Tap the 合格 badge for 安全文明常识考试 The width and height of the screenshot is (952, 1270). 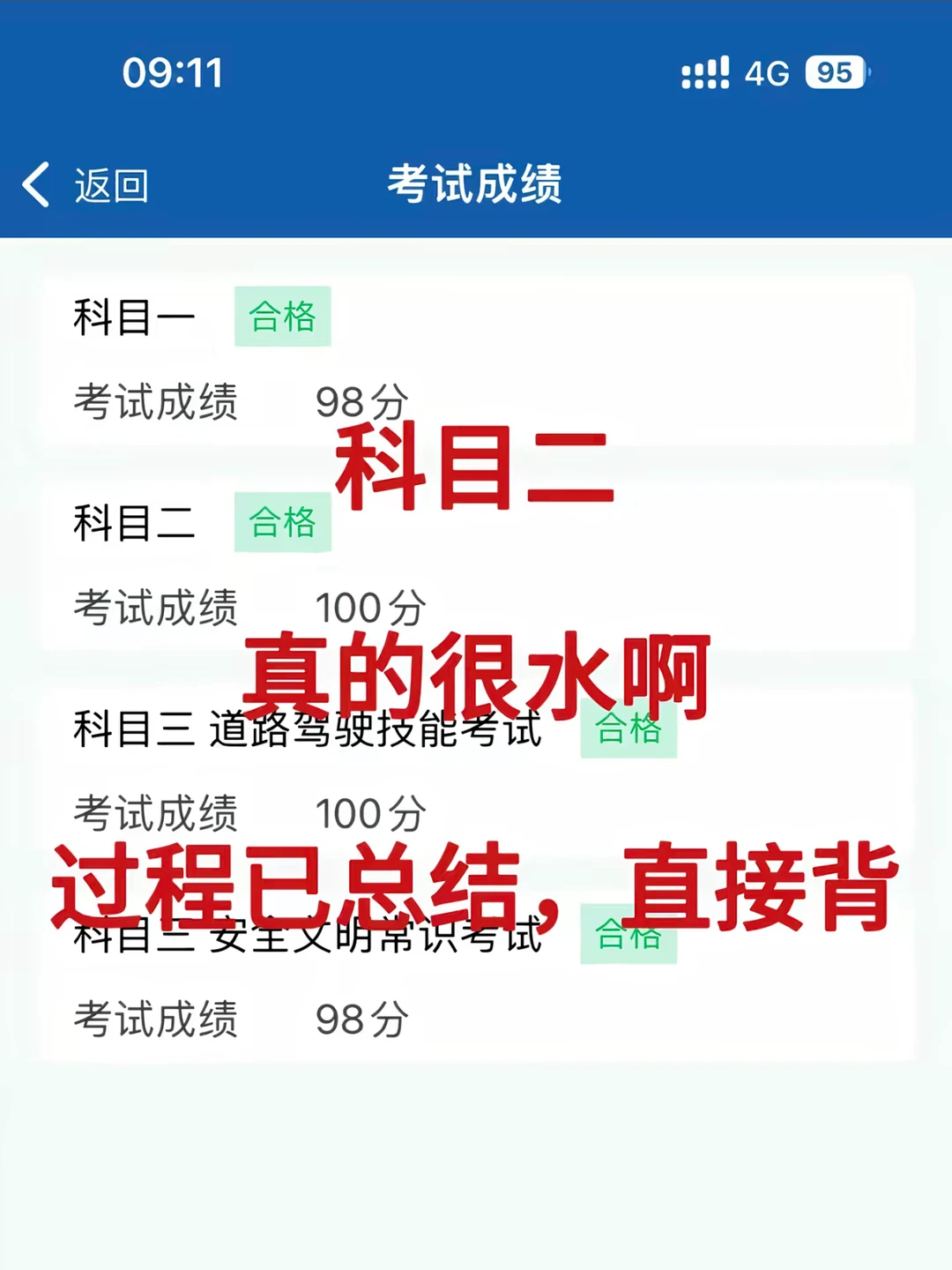pos(628,938)
